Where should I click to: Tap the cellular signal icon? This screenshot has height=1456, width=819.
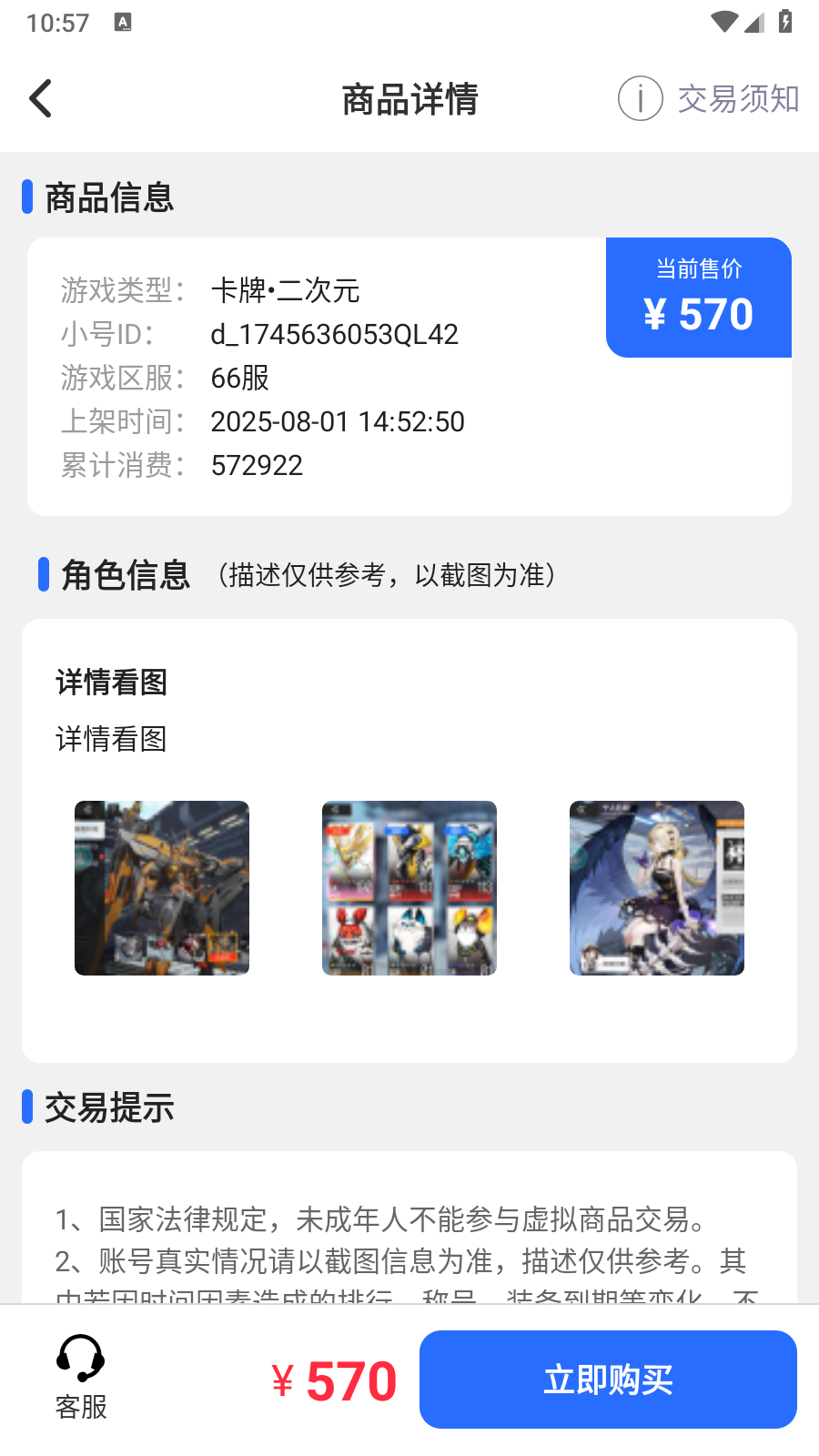[x=755, y=24]
